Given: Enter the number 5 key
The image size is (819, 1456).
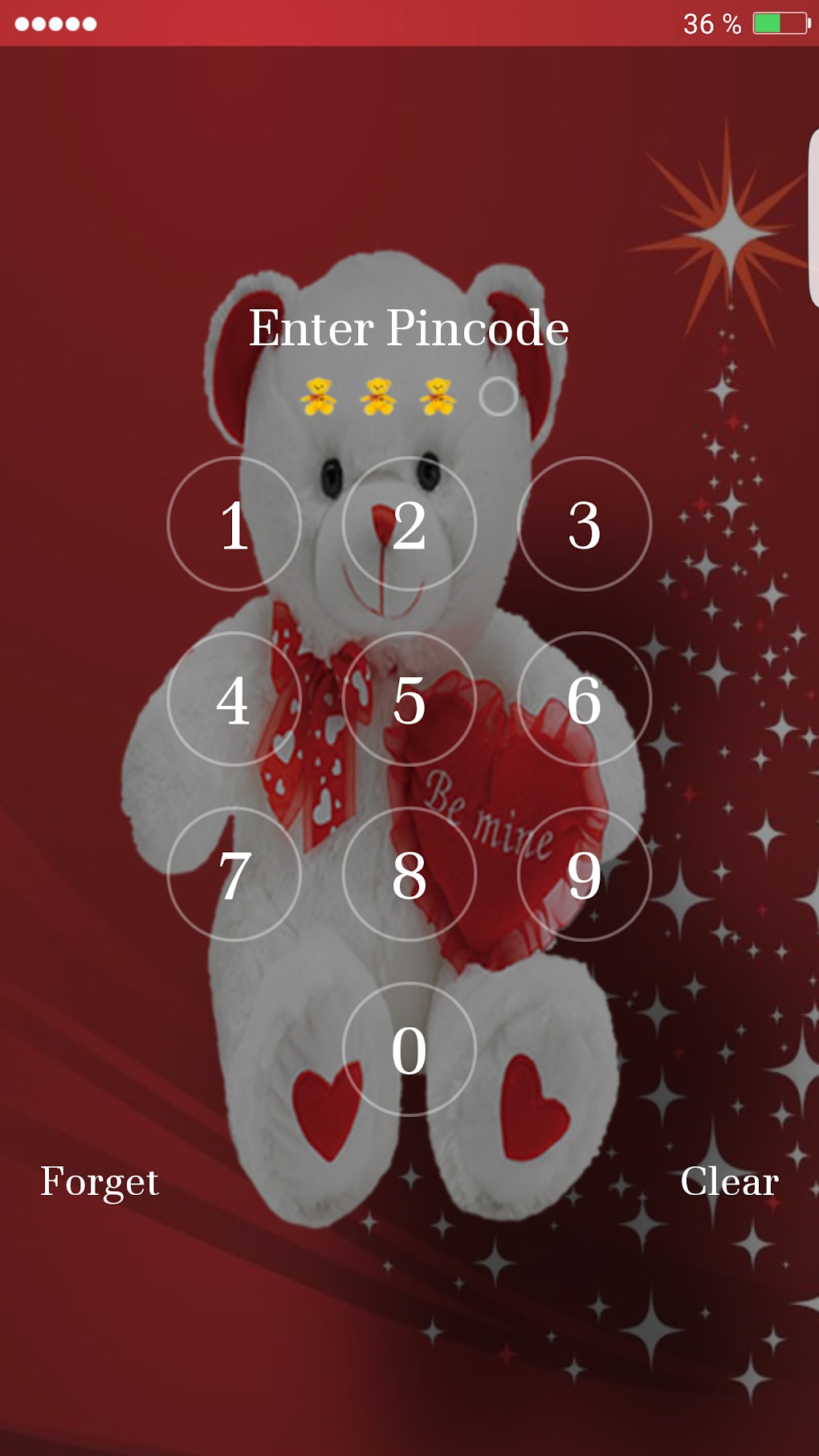Looking at the screenshot, I should coord(409,699).
